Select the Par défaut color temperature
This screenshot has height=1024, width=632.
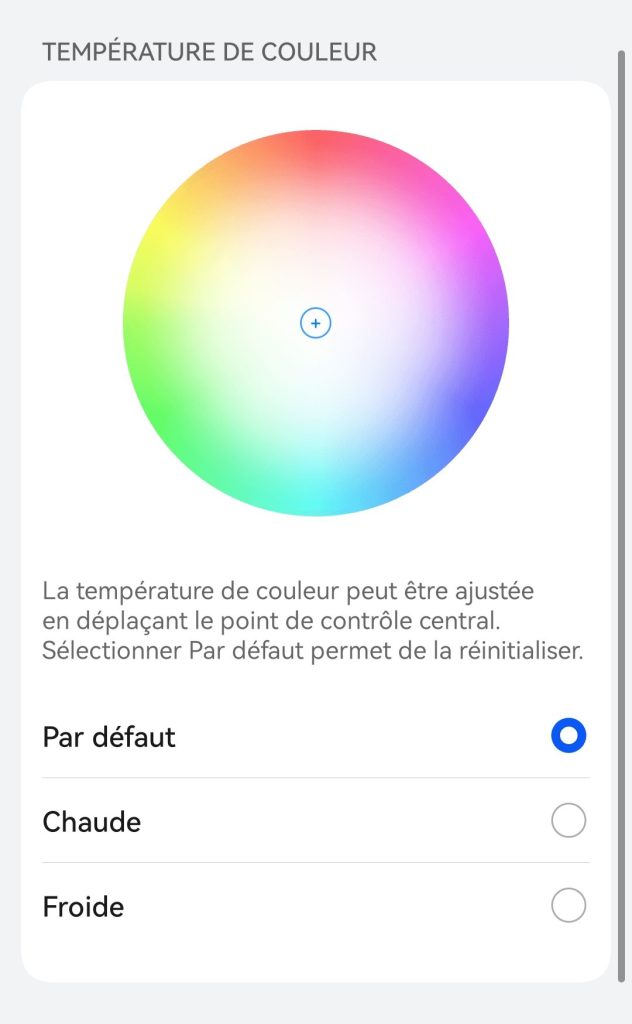pyautogui.click(x=316, y=736)
